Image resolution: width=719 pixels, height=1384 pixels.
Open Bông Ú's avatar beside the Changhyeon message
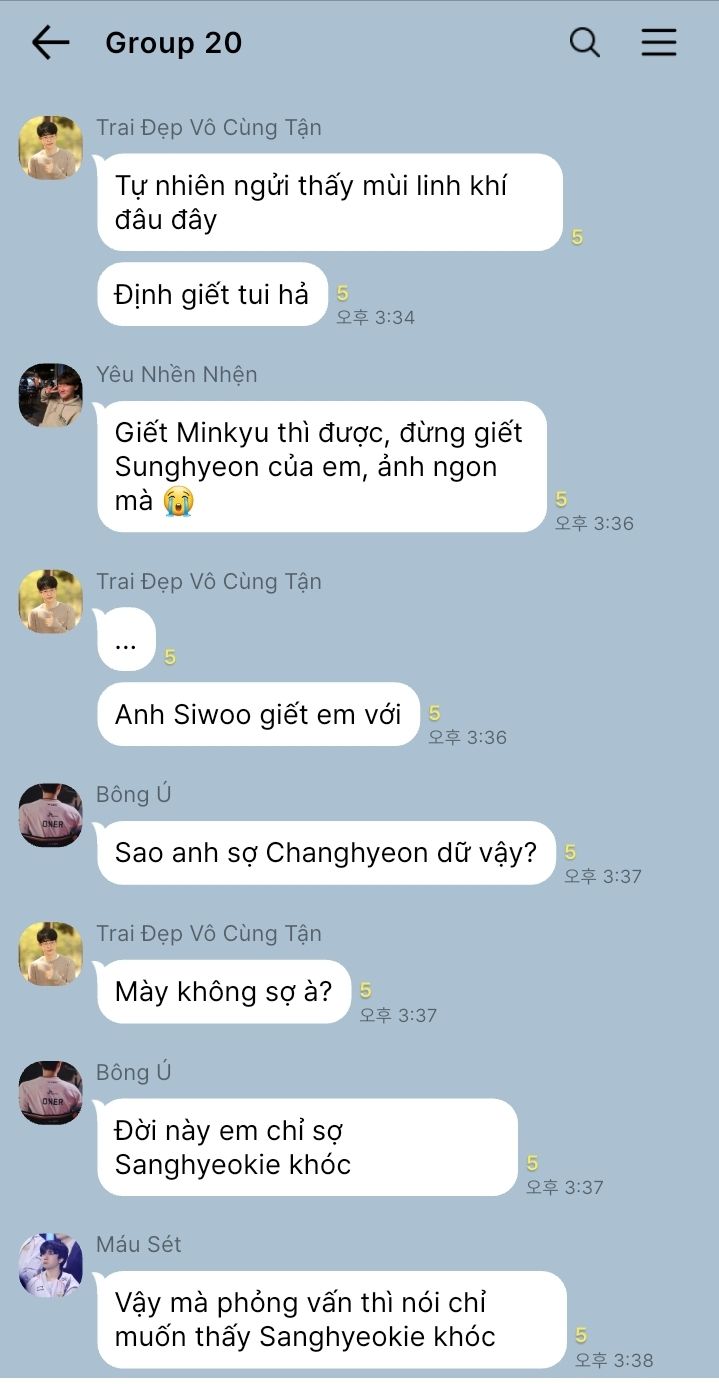point(50,815)
